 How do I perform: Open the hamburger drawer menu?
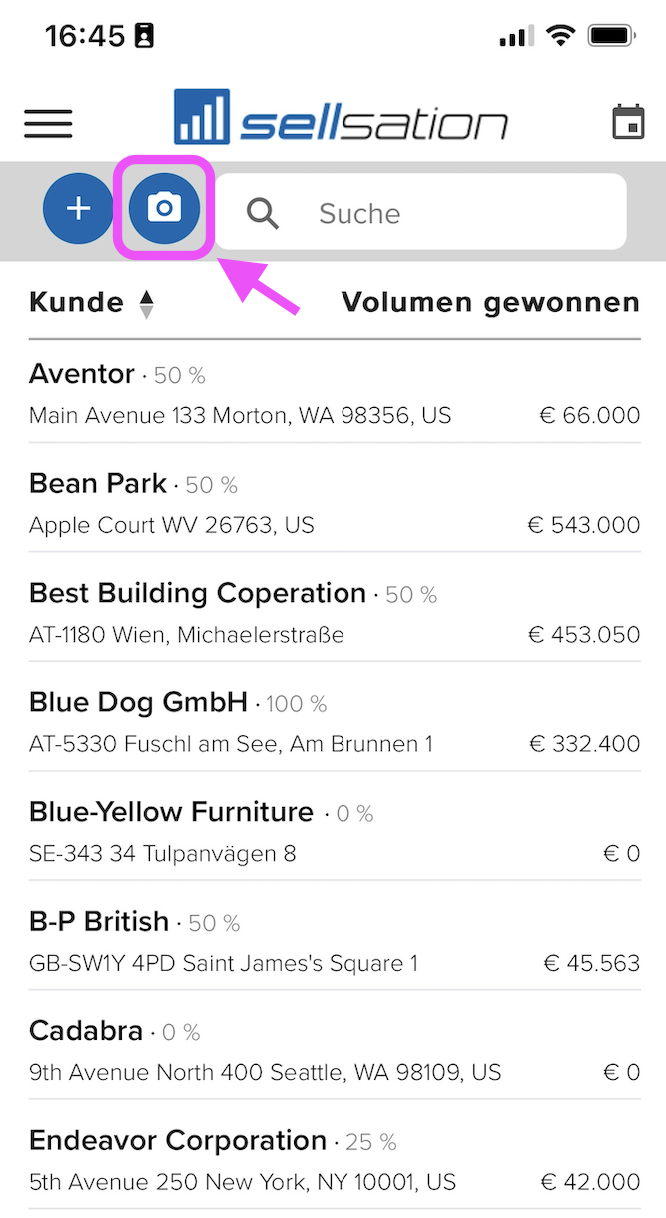(x=48, y=123)
